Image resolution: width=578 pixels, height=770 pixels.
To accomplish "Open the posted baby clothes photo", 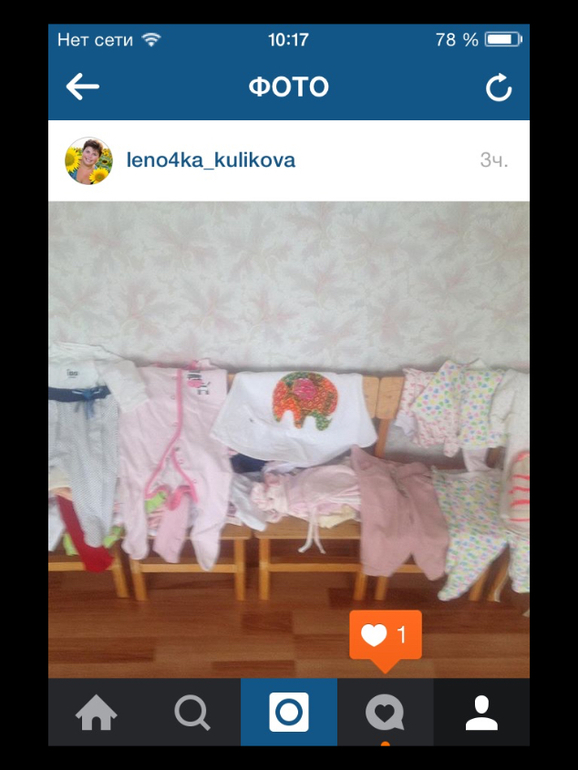I will coord(289,440).
